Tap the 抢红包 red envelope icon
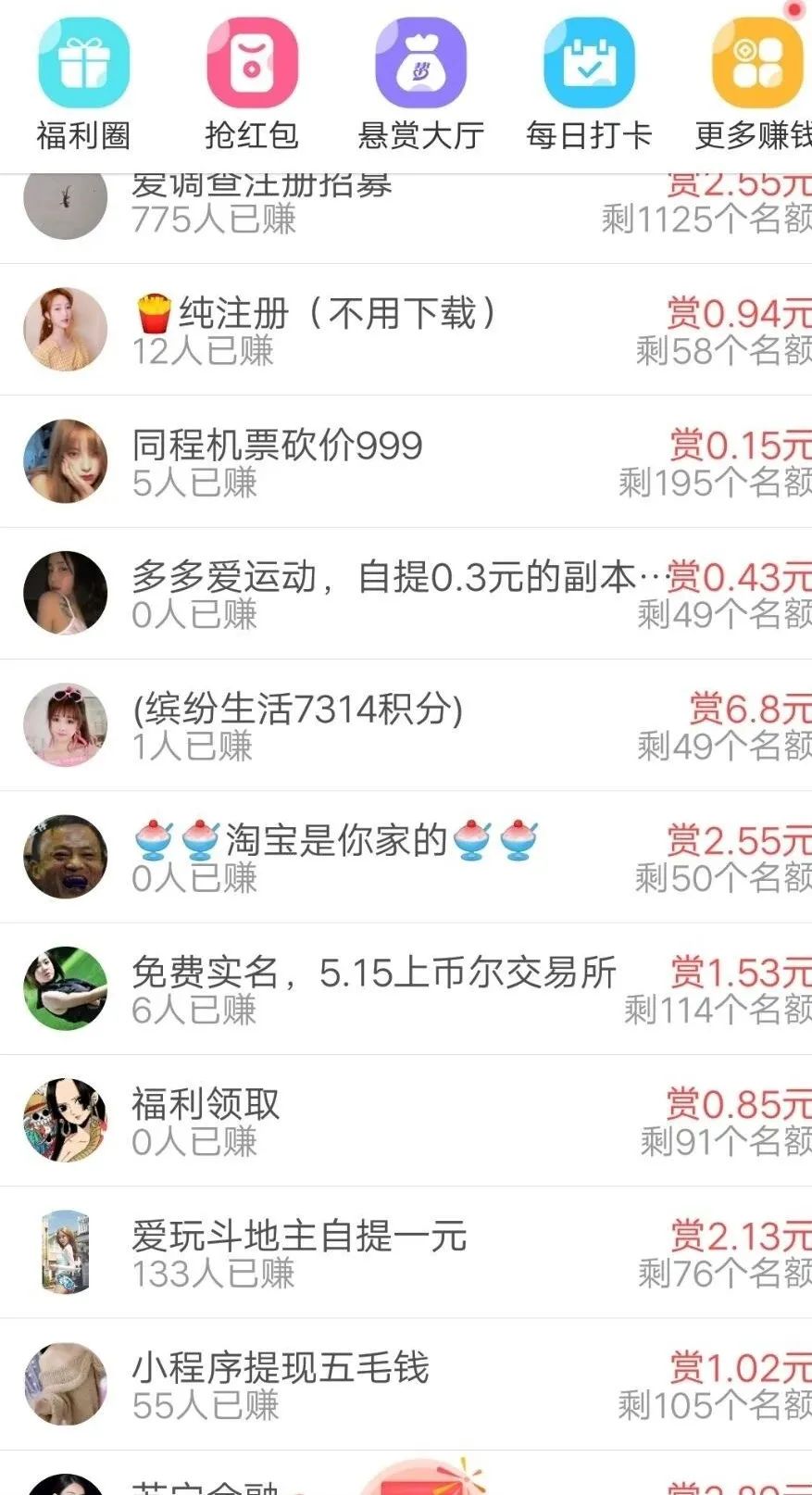Viewport: 812px width, 1495px height. (252, 65)
